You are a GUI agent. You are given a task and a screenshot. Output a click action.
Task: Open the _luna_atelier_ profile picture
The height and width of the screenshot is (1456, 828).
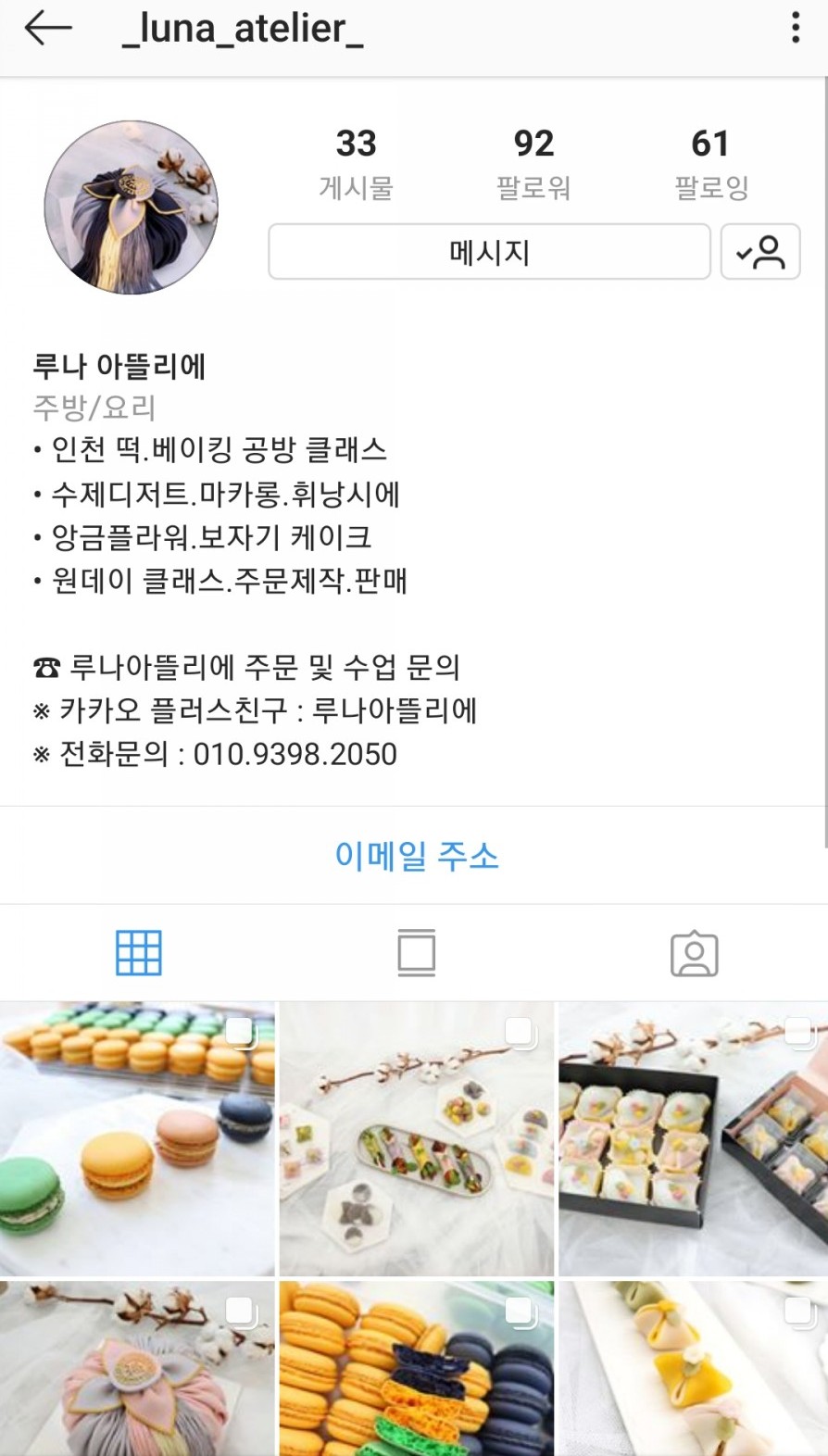pyautogui.click(x=132, y=207)
